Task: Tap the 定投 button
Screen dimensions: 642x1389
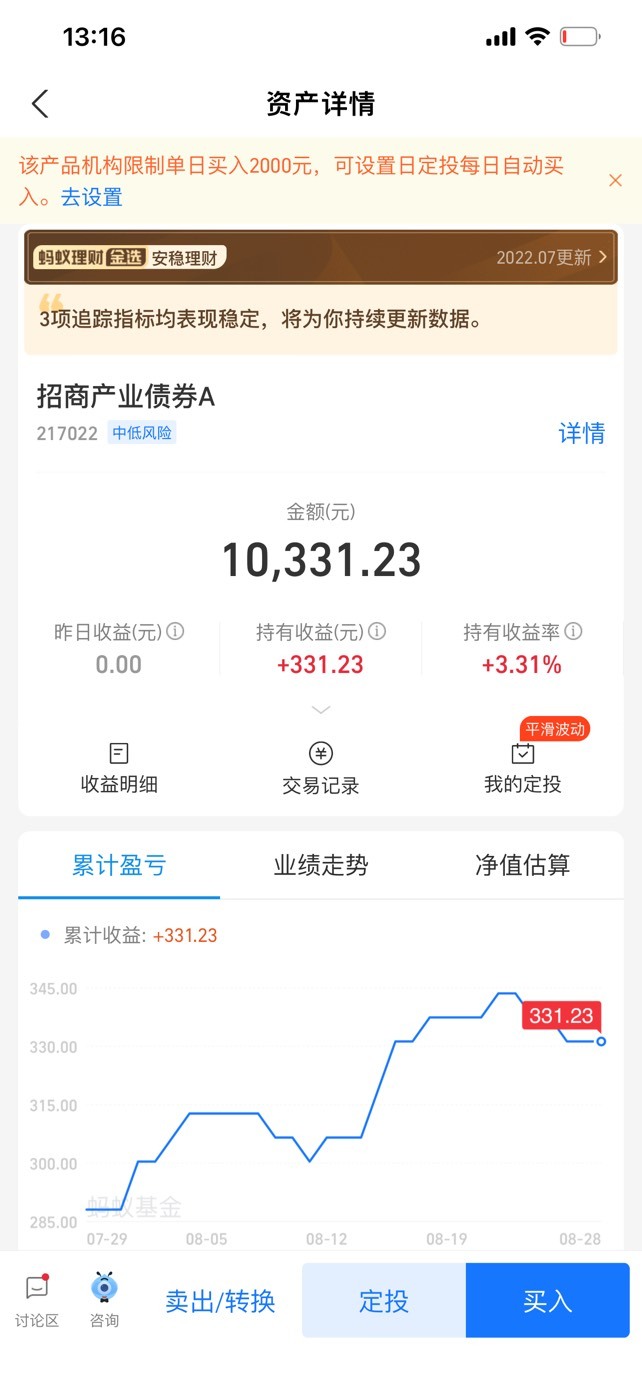Action: pyautogui.click(x=384, y=1301)
